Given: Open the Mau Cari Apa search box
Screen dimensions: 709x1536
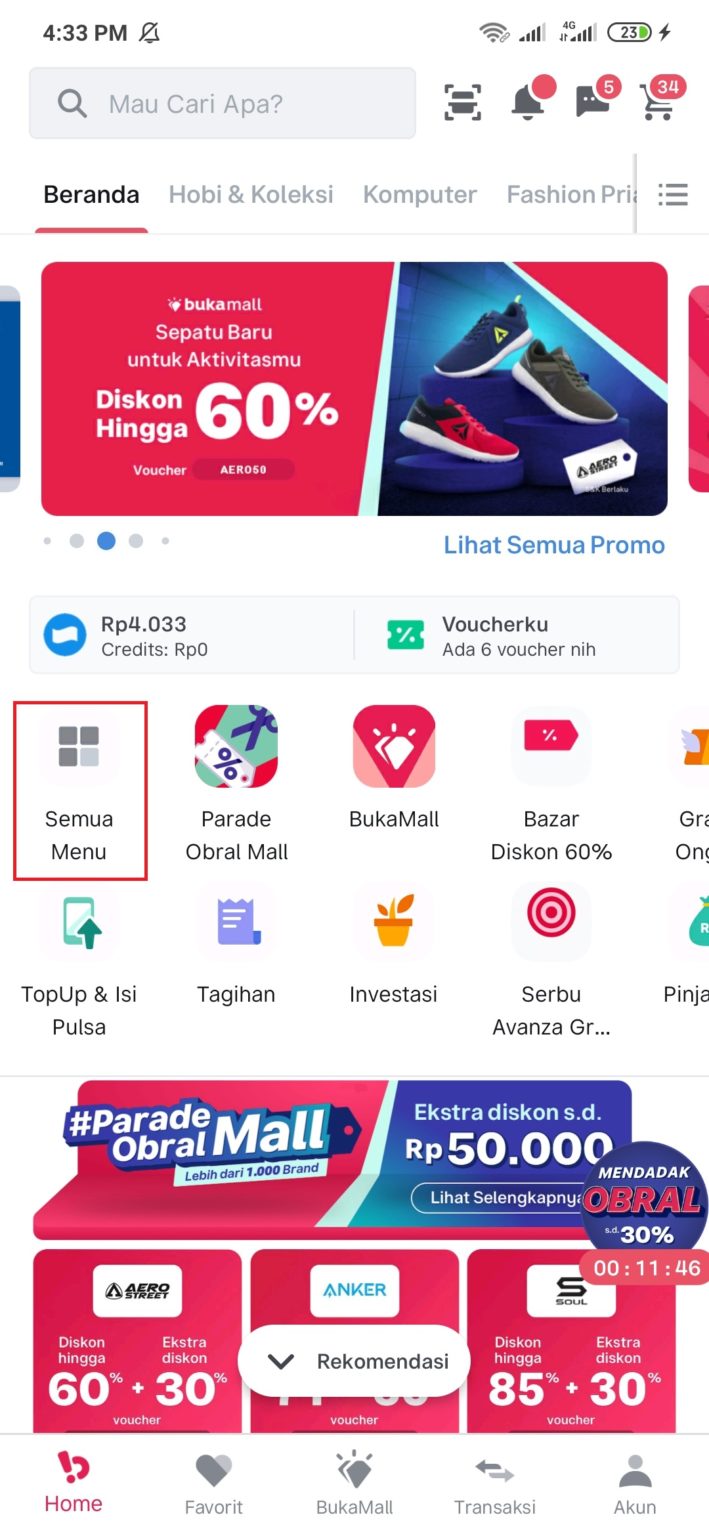Looking at the screenshot, I should pos(222,103).
